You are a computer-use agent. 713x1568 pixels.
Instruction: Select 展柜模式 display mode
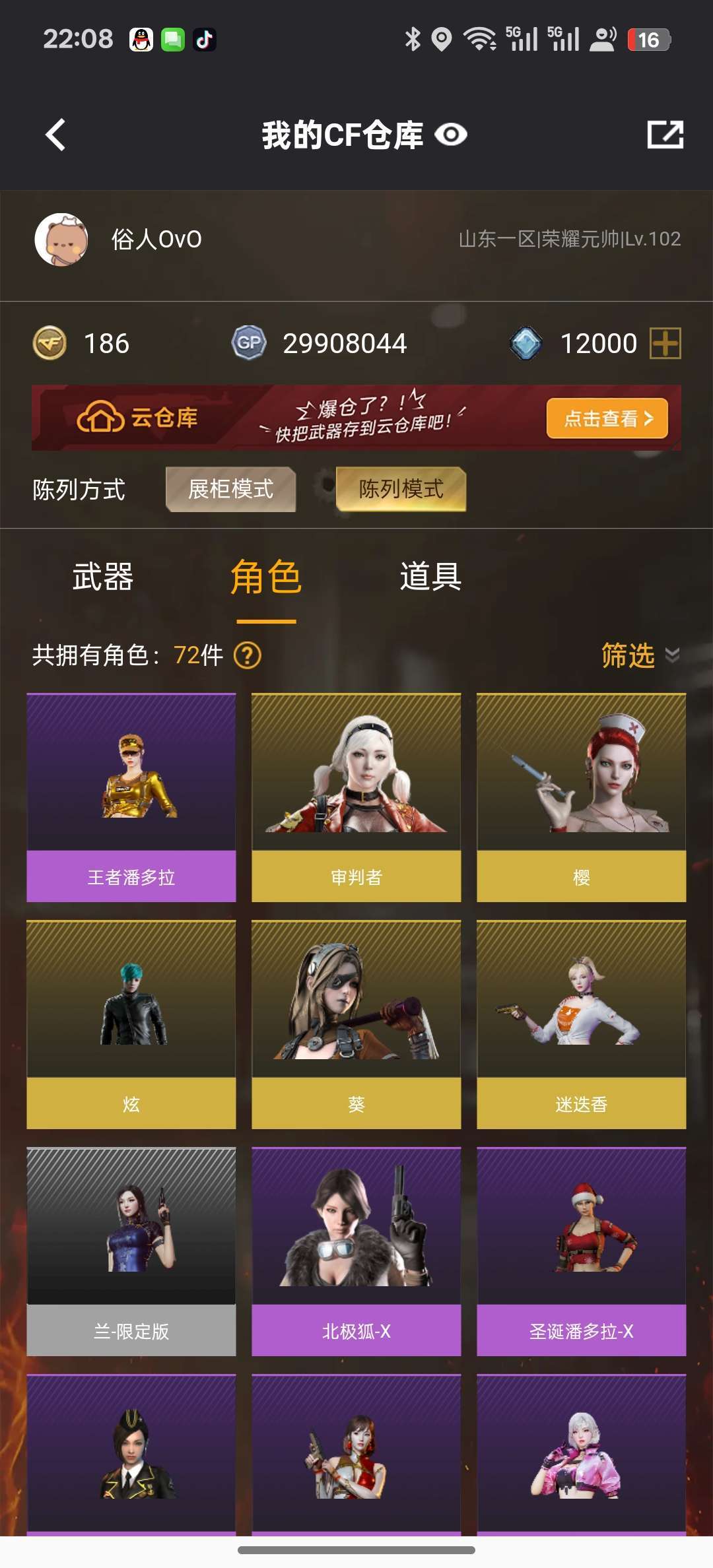click(230, 489)
